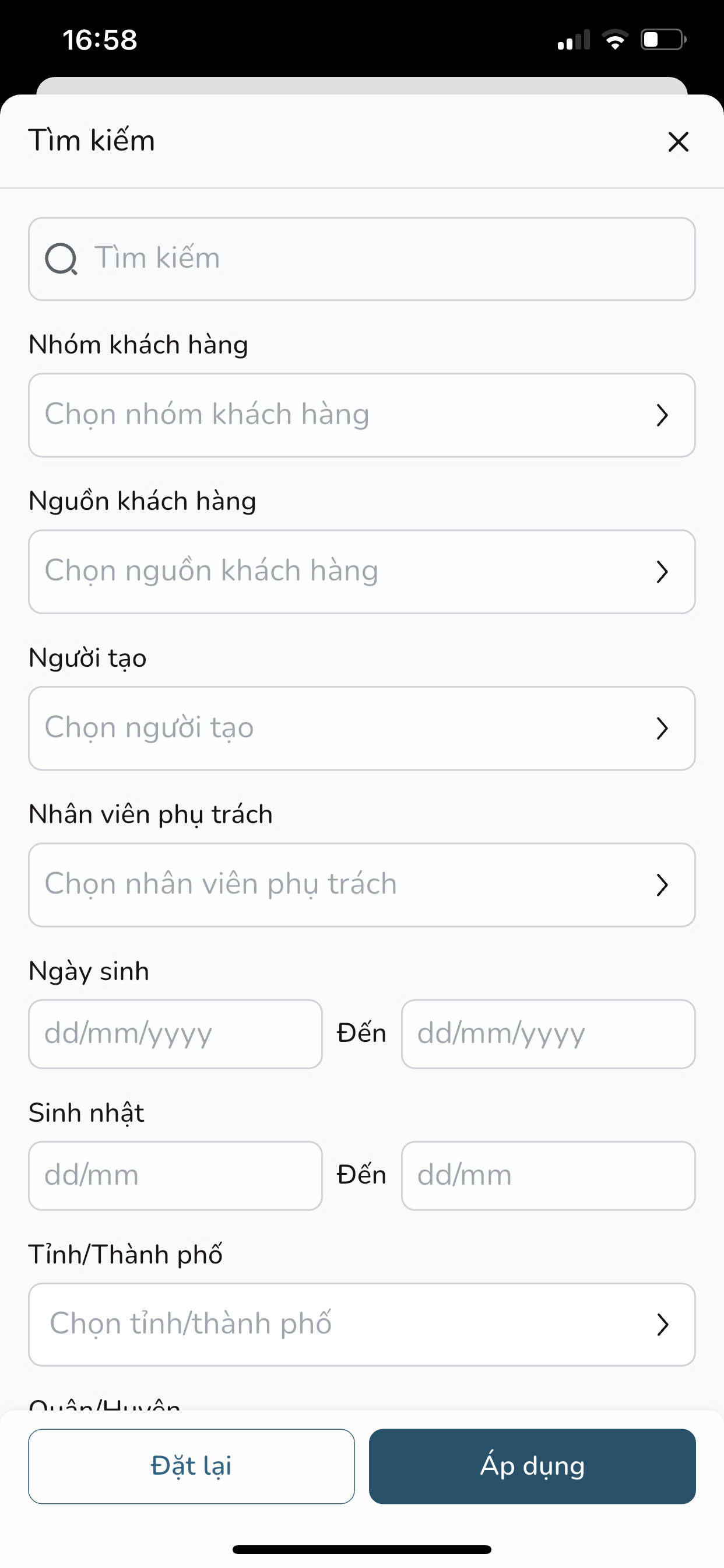The height and width of the screenshot is (1568, 724).
Task: Close the Tìm kiếm panel
Action: [x=678, y=142]
